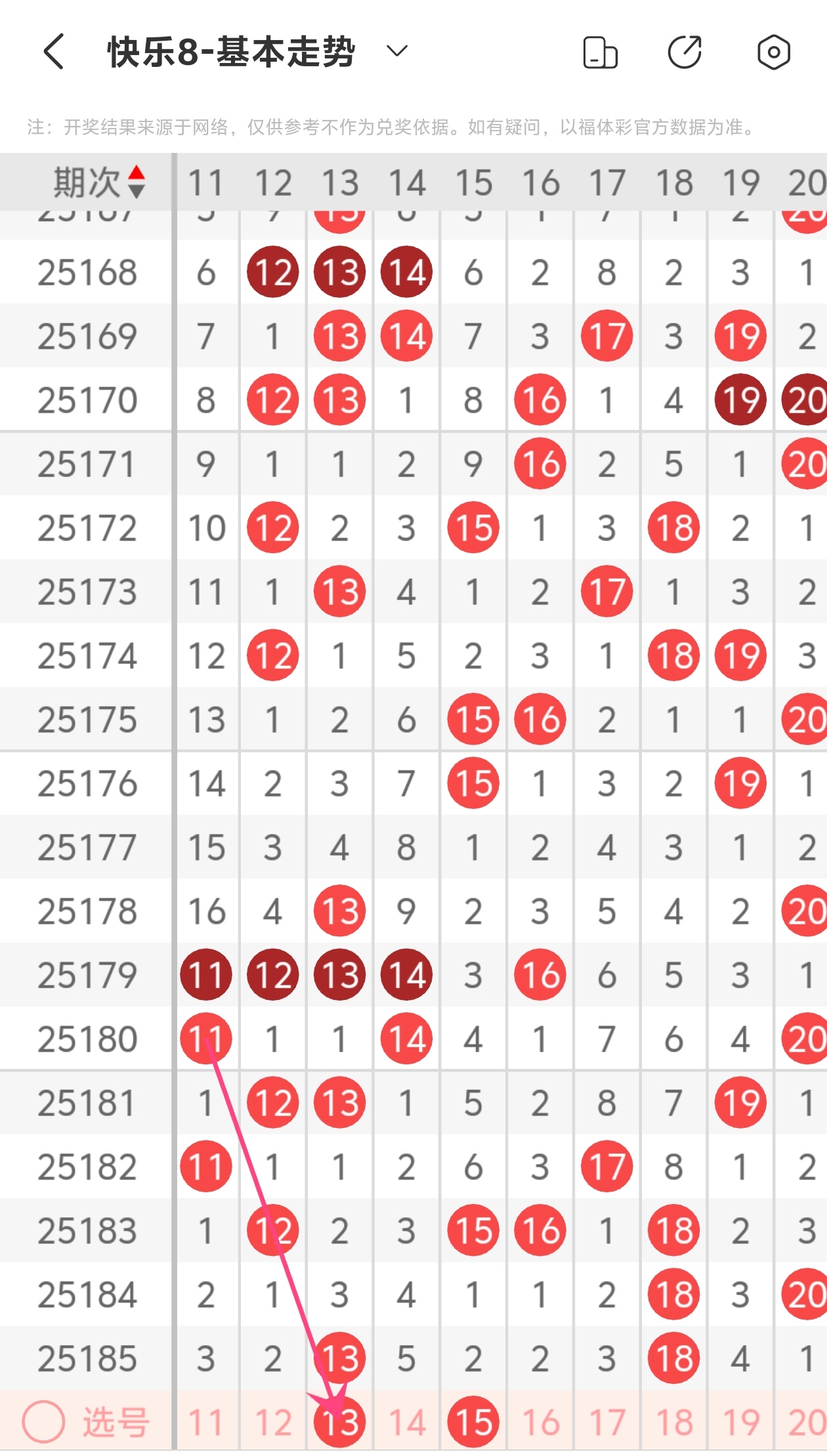Pick number 14 in the 选号 row
Viewport: 827px width, 1456px height.
(x=407, y=1423)
